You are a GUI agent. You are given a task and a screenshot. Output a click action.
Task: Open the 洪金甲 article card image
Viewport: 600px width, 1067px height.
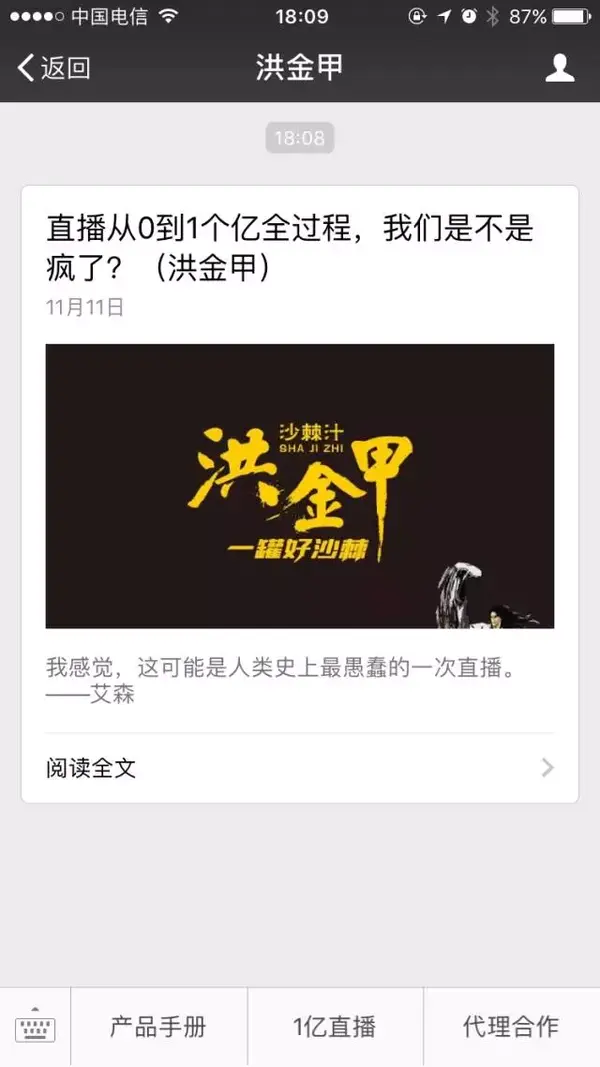tap(300, 486)
